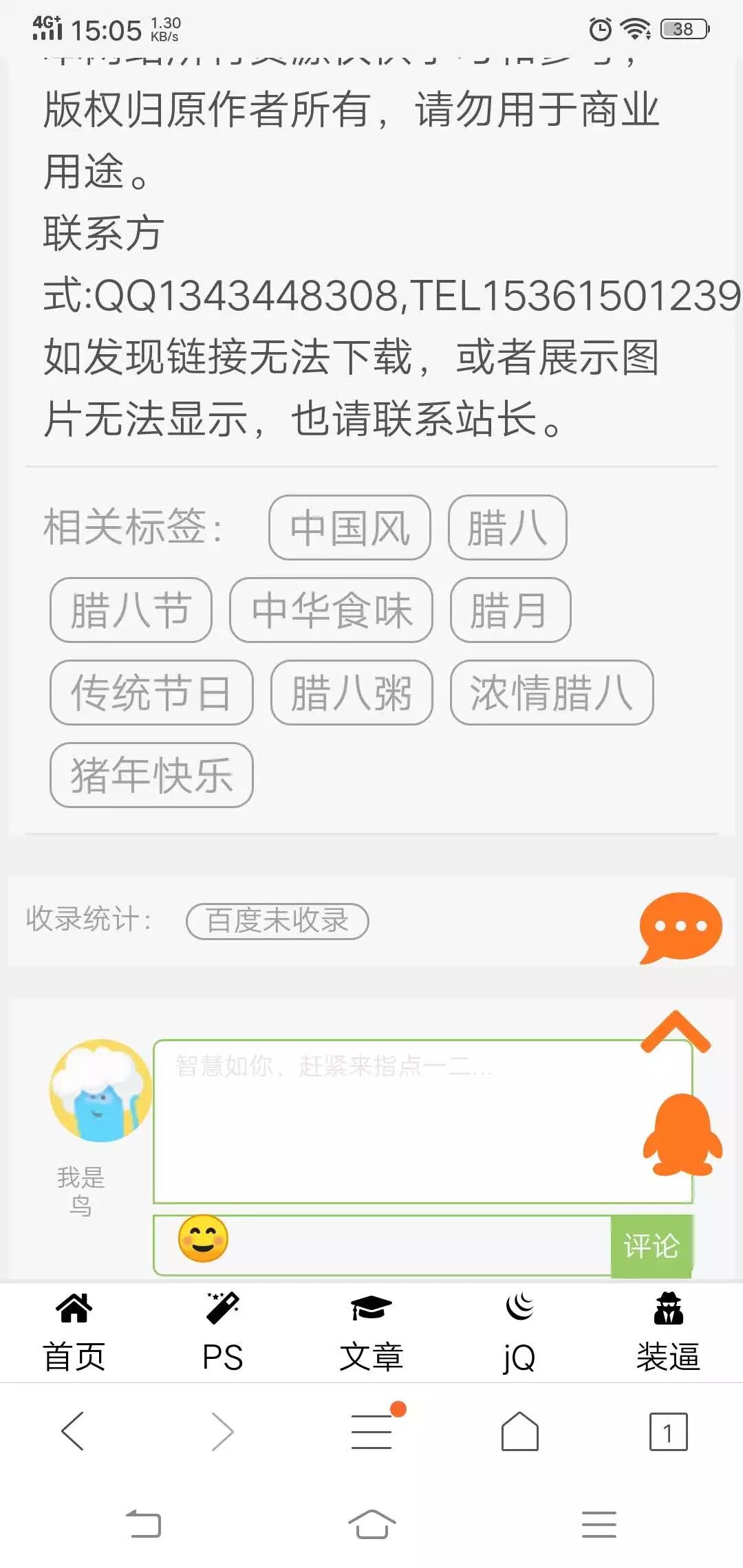Open the orange comment bubble icon

click(x=680, y=928)
